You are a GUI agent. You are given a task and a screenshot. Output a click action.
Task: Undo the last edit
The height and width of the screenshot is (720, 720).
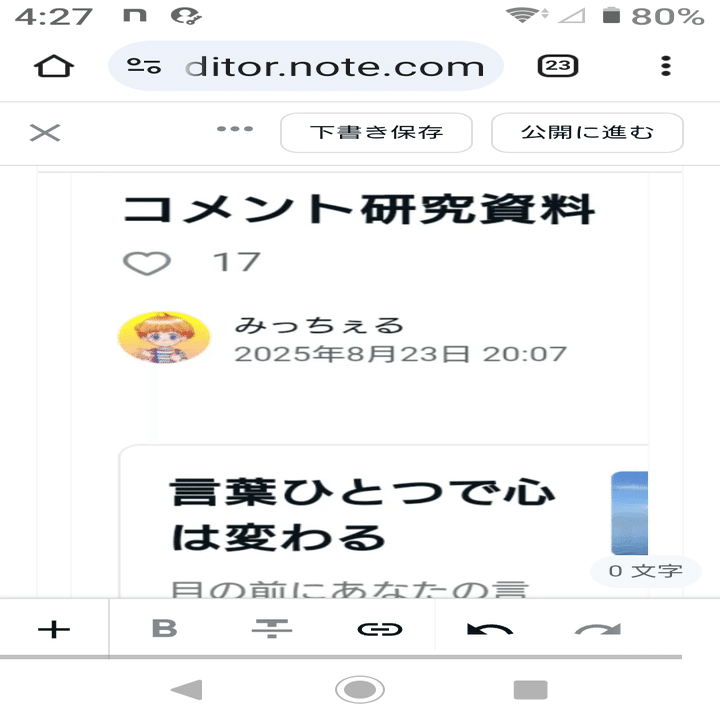pyautogui.click(x=490, y=629)
